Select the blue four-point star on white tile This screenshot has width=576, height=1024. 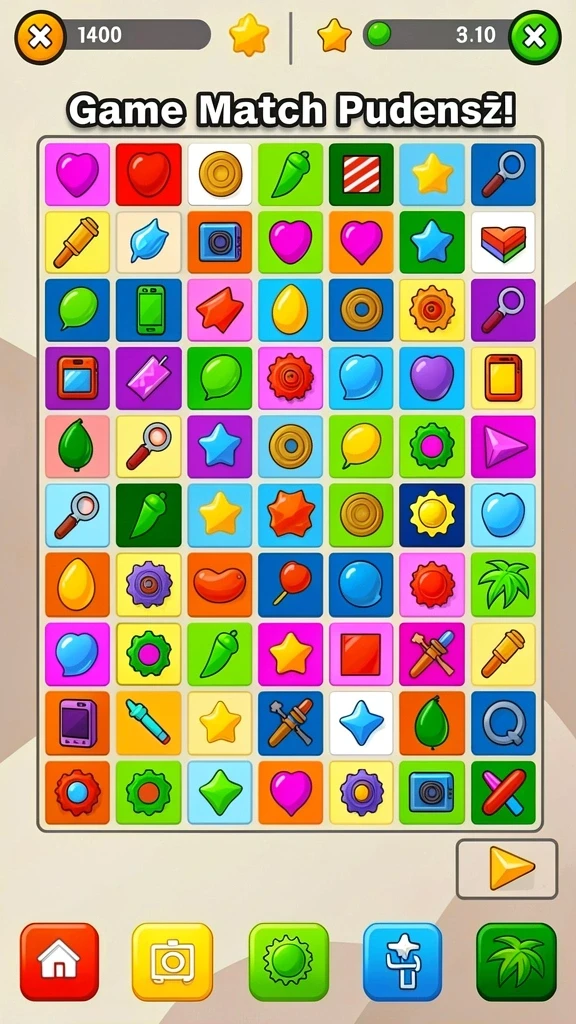pyautogui.click(x=361, y=723)
